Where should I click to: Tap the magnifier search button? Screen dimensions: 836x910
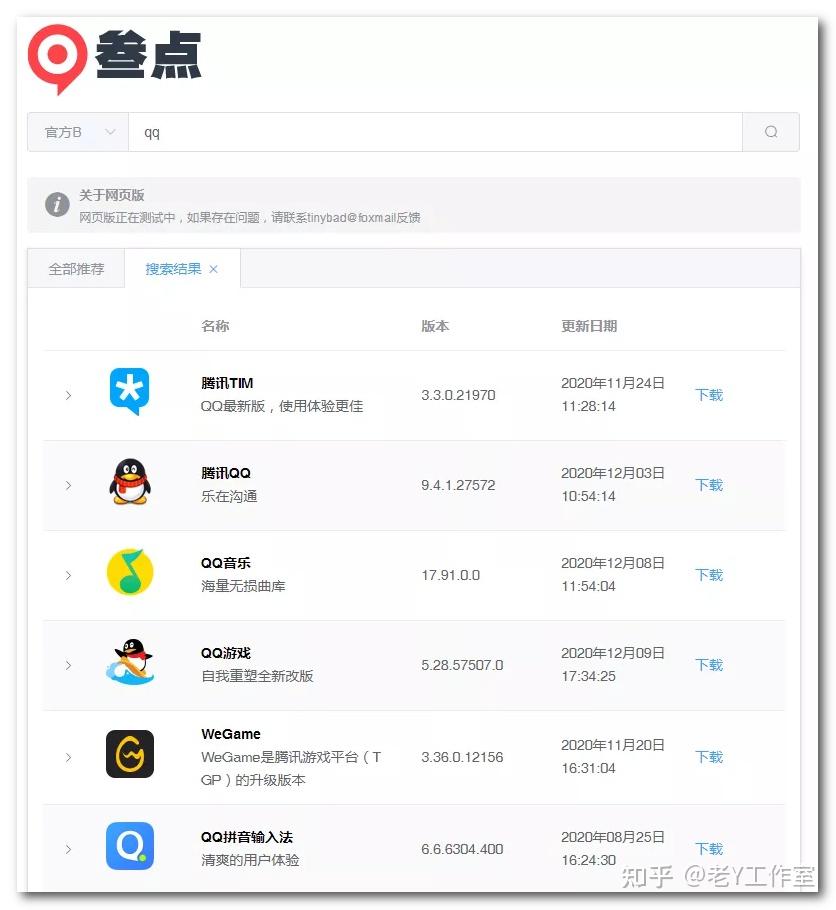tap(770, 132)
